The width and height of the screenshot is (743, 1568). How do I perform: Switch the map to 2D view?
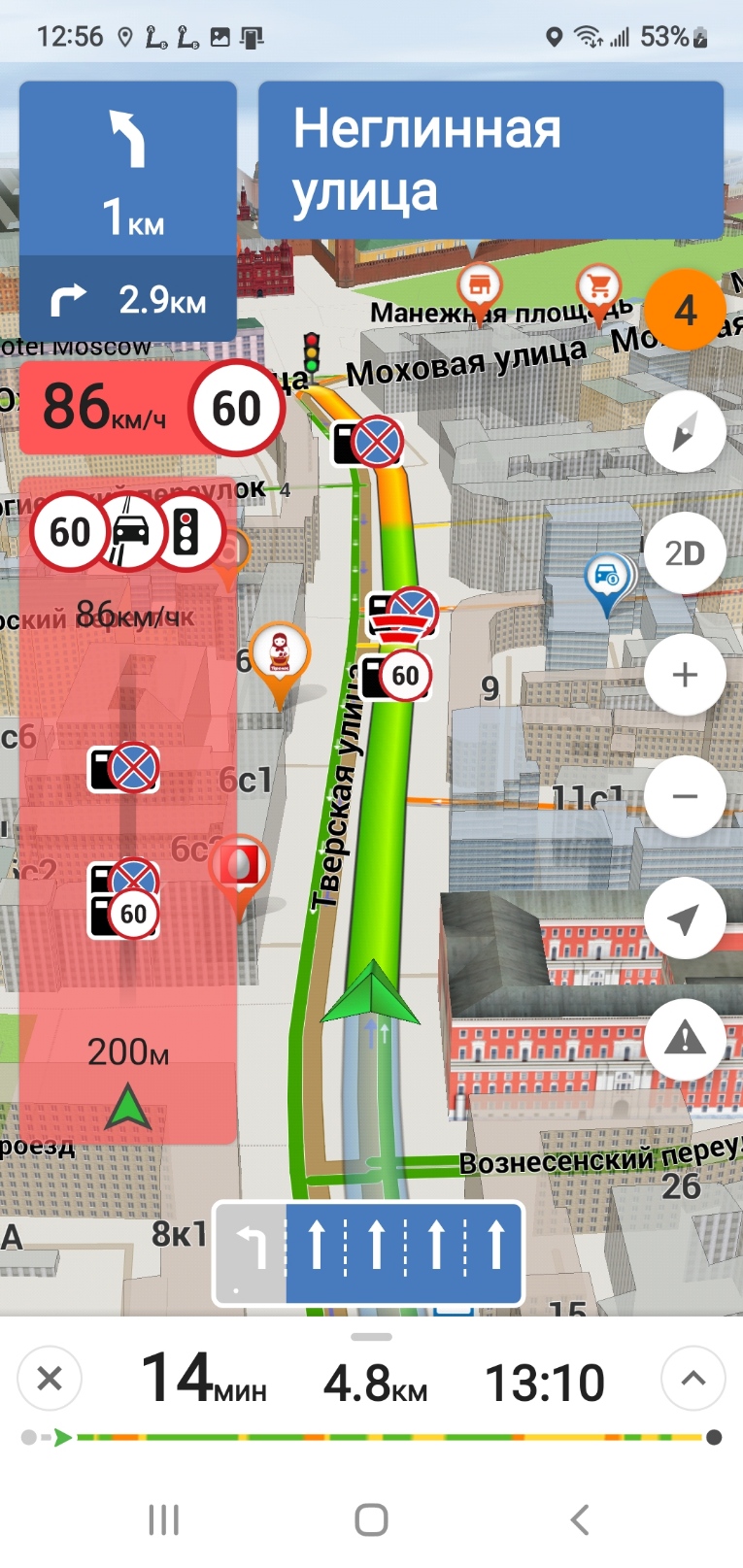pyautogui.click(x=685, y=553)
